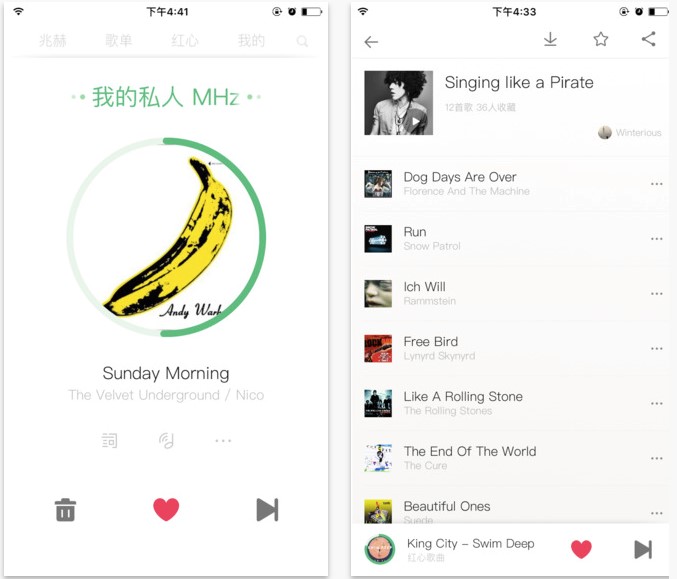
Task: Play the playlist from its cover image
Action: [x=398, y=103]
